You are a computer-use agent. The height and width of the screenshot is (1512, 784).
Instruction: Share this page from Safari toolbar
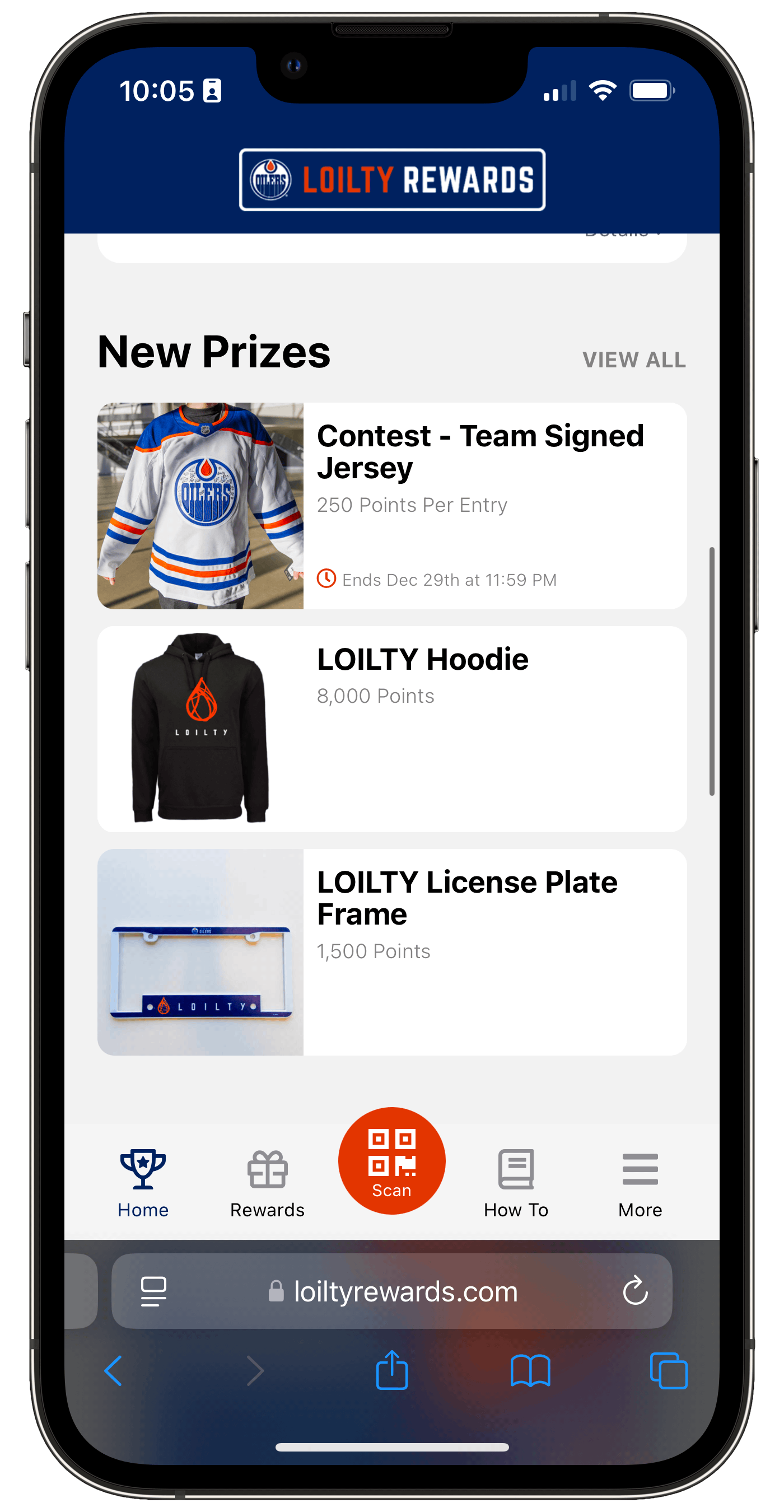391,1370
